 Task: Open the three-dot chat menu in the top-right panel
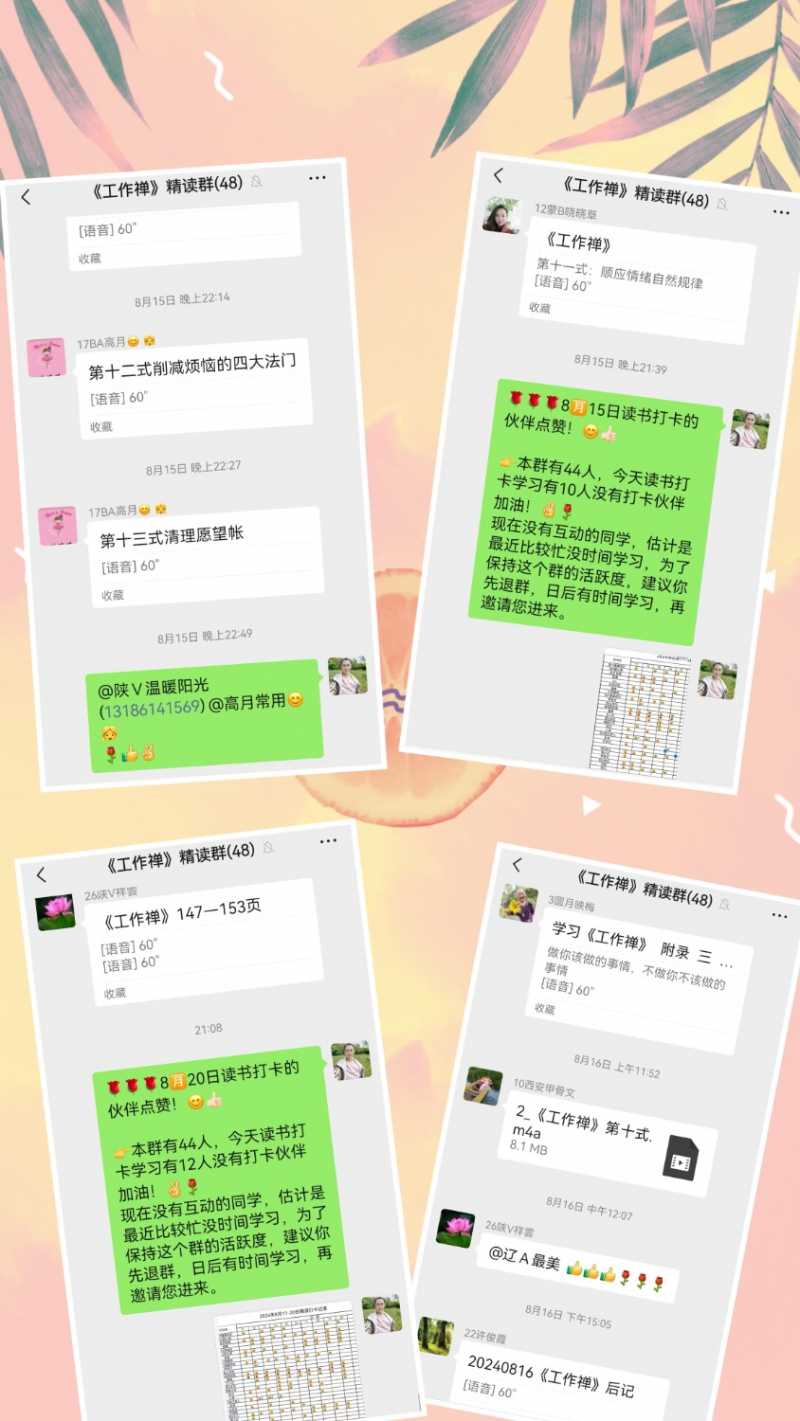(x=779, y=212)
